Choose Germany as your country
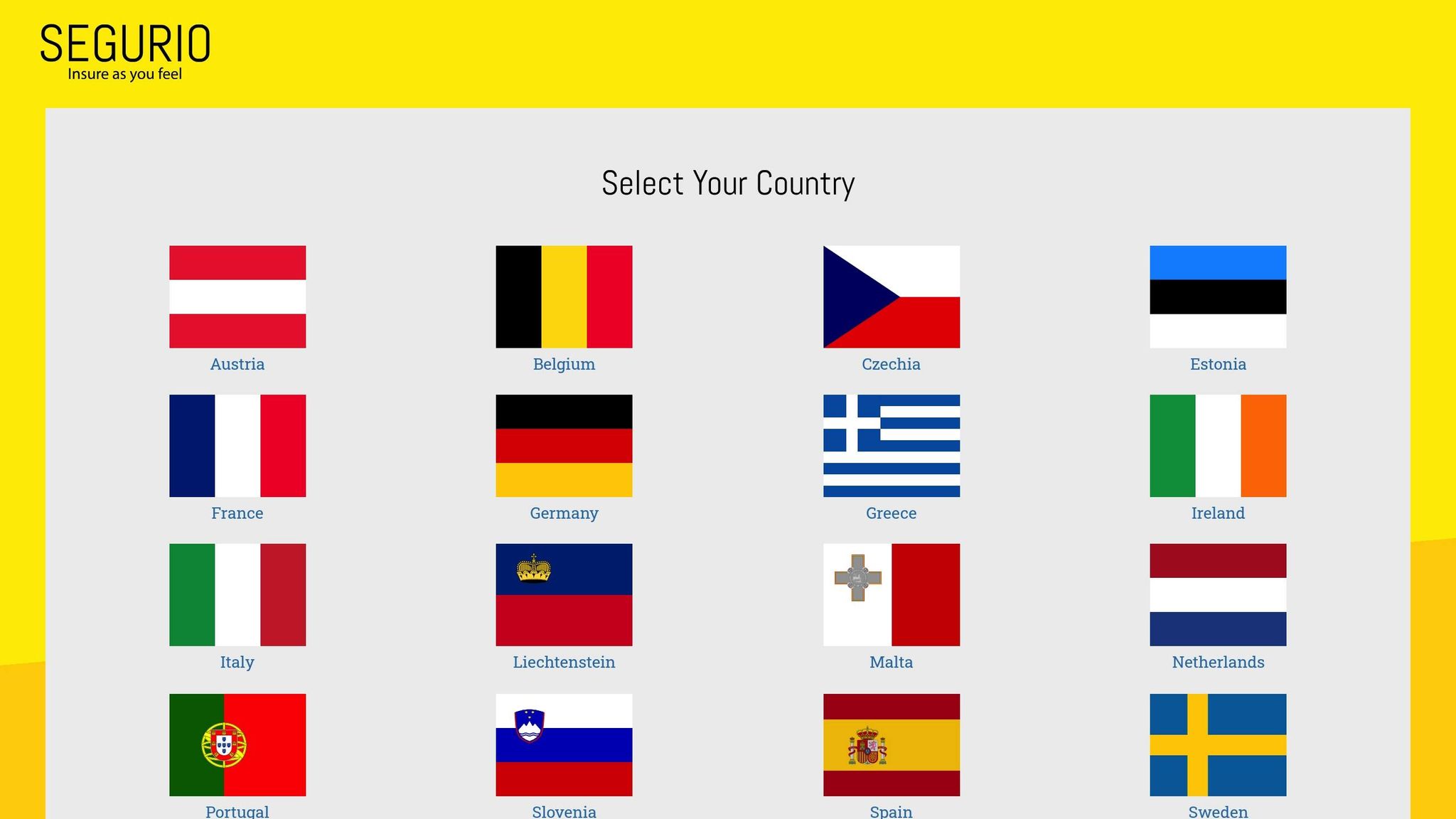 point(564,446)
